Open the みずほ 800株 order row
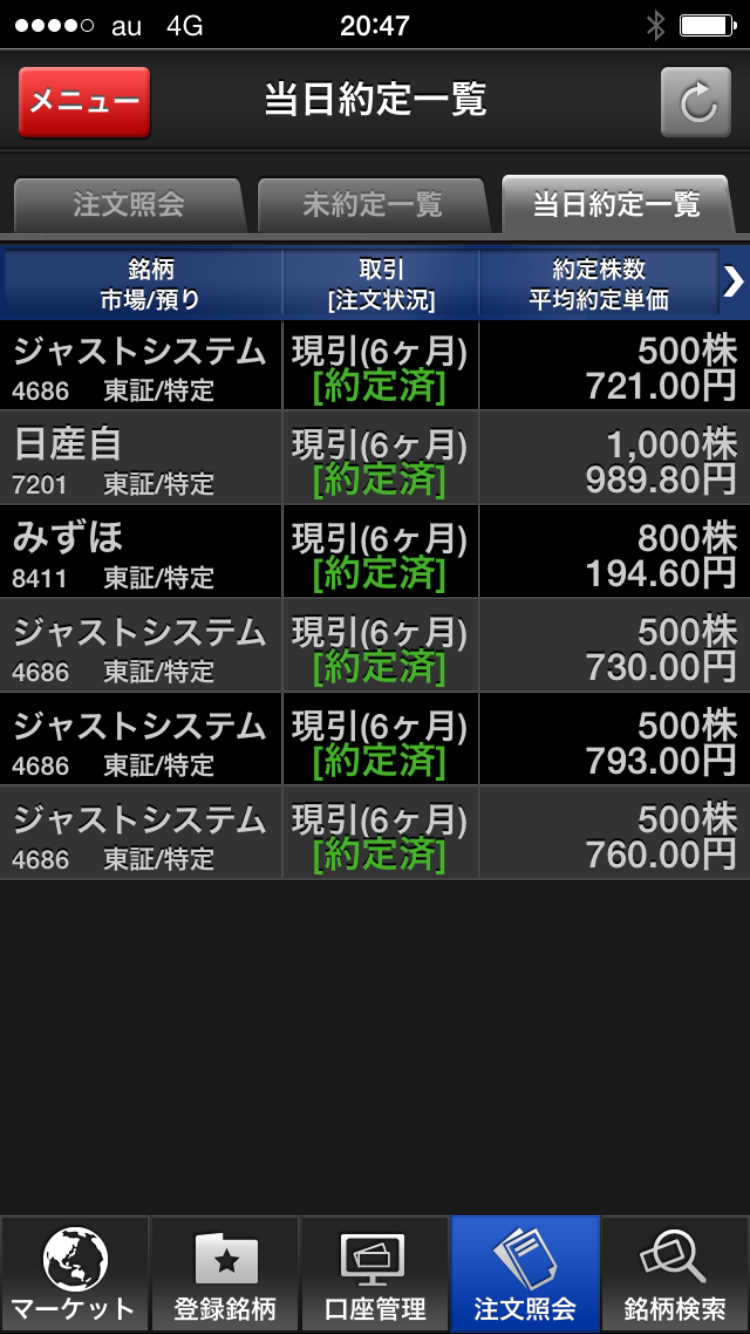This screenshot has height=1334, width=750. [x=374, y=552]
